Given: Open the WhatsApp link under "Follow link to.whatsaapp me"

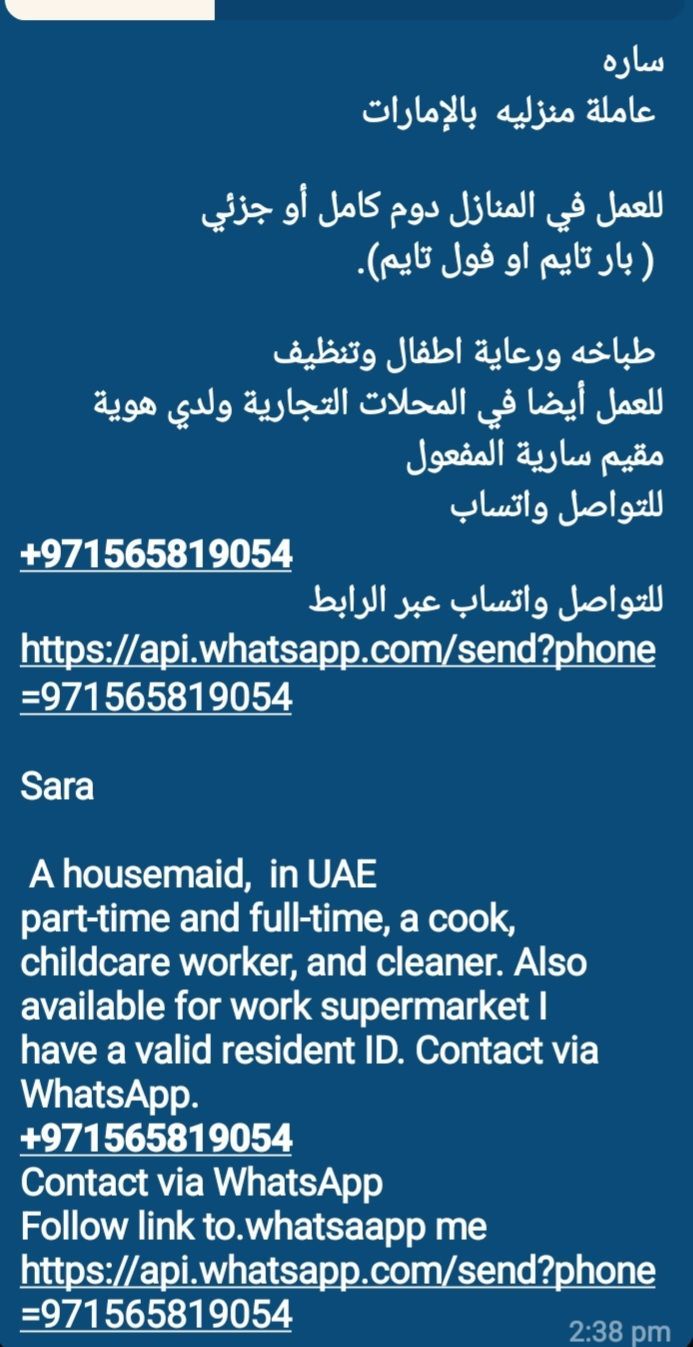Looking at the screenshot, I should click(338, 1270).
